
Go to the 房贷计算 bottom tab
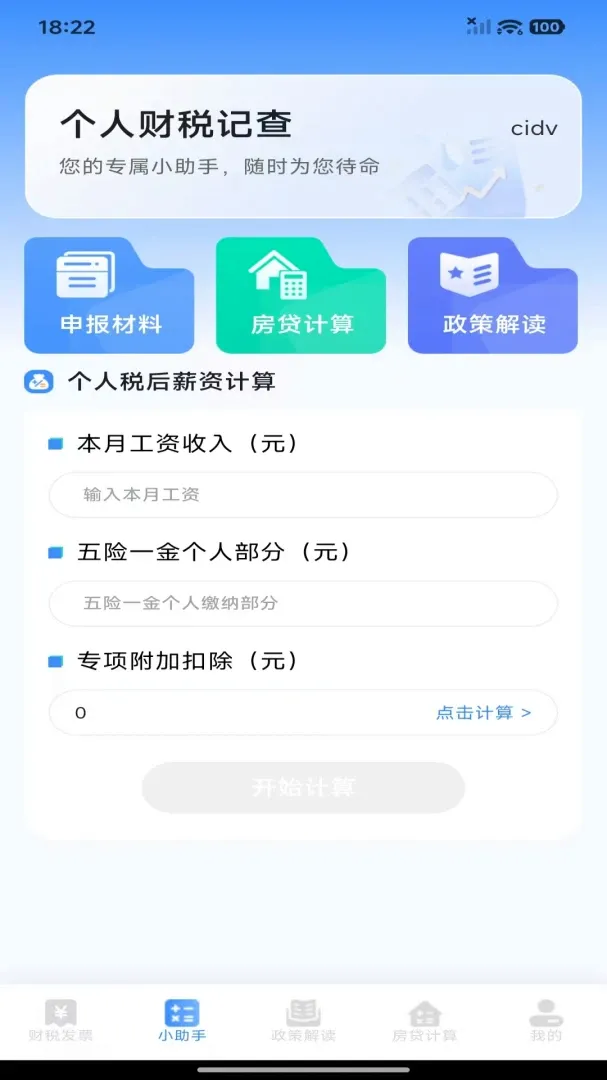424,1021
